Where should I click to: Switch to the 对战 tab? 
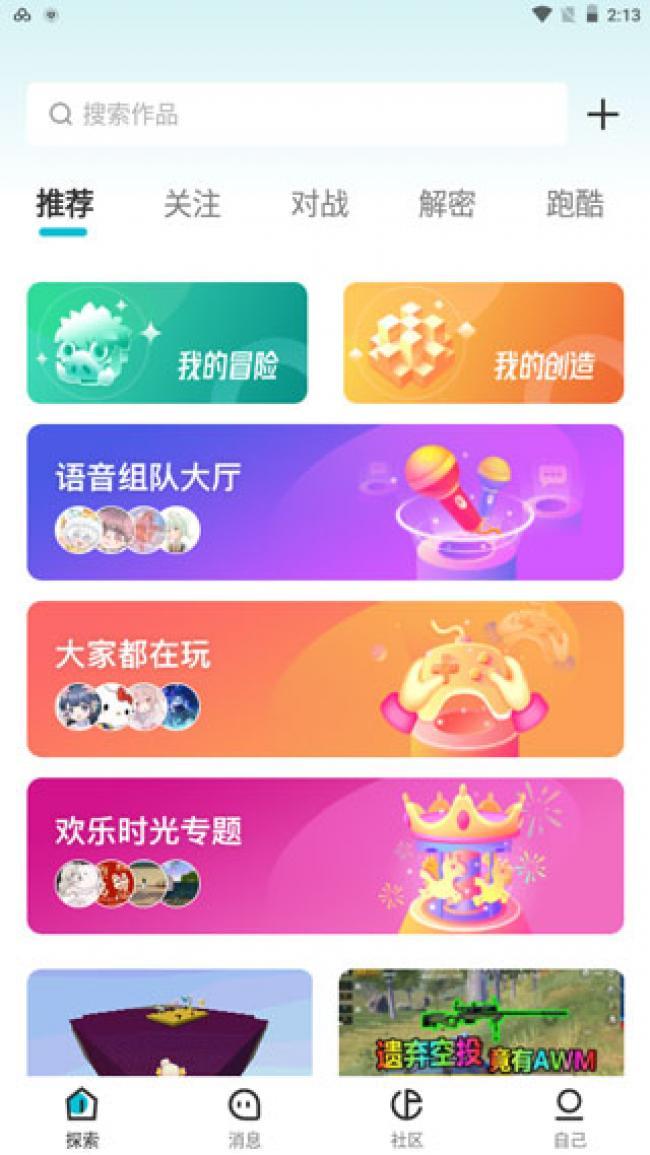(319, 204)
